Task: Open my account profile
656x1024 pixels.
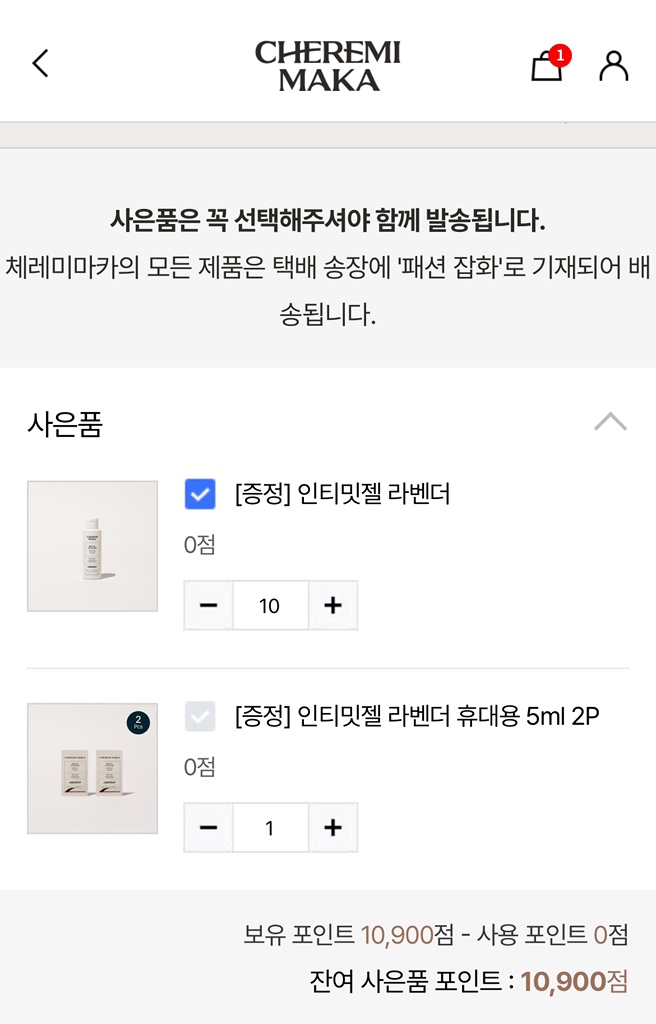Action: click(x=613, y=65)
